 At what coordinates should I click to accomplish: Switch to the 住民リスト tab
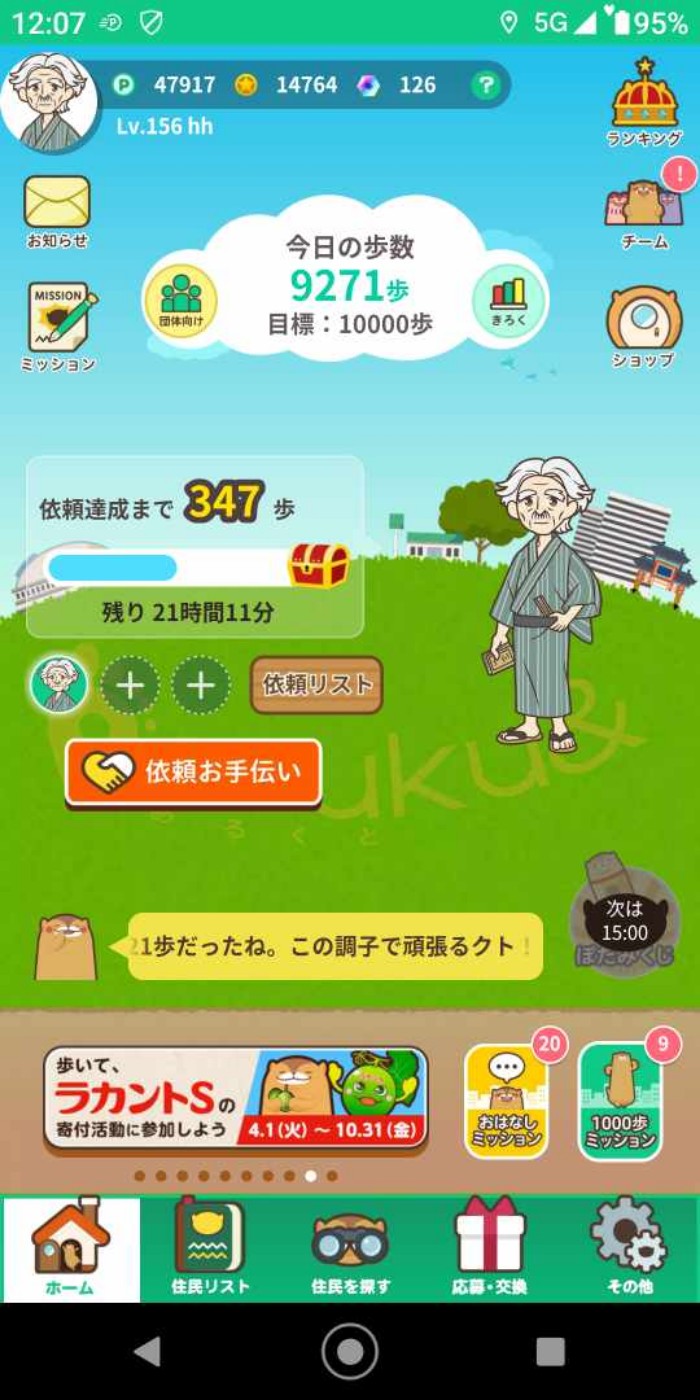pos(210,1250)
